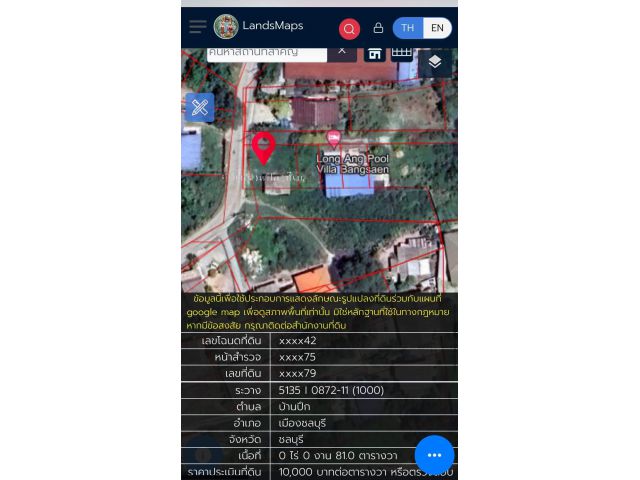
Task: Tap the red land parcel pin
Action: [x=263, y=146]
